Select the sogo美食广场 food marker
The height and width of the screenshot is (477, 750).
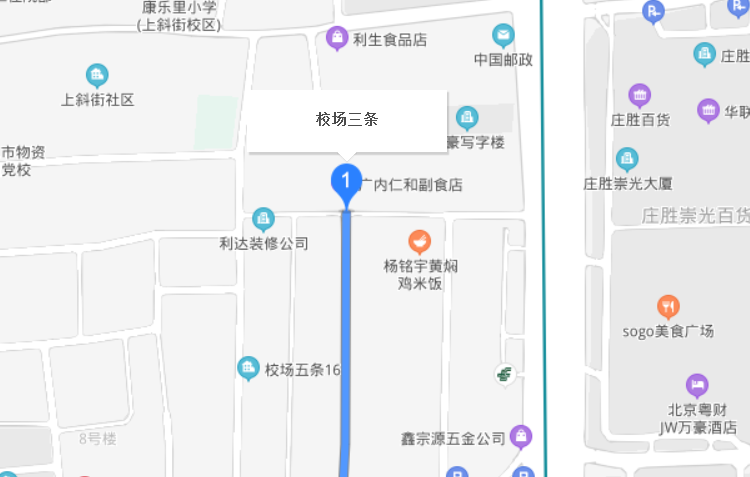(669, 306)
